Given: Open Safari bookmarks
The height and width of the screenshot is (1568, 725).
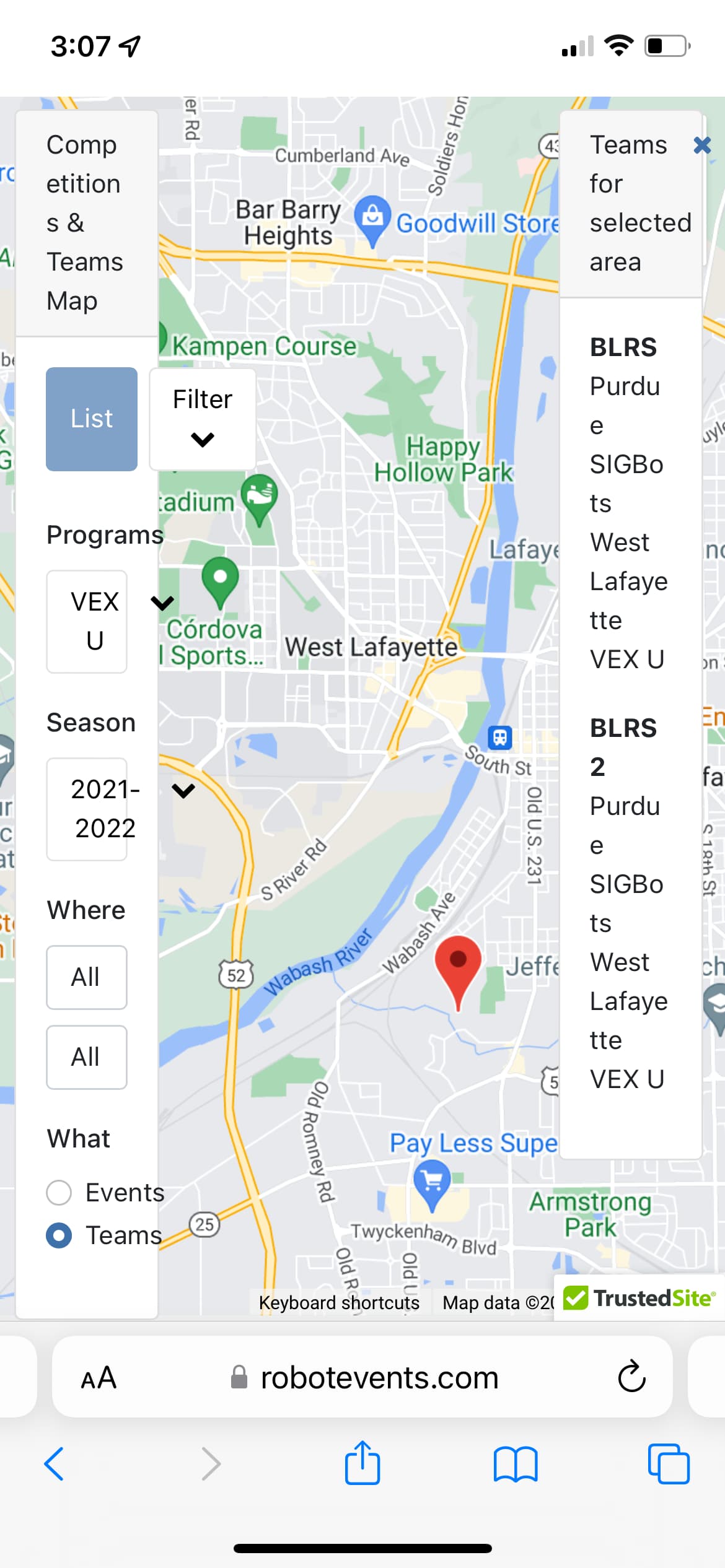Looking at the screenshot, I should pyautogui.click(x=516, y=1465).
